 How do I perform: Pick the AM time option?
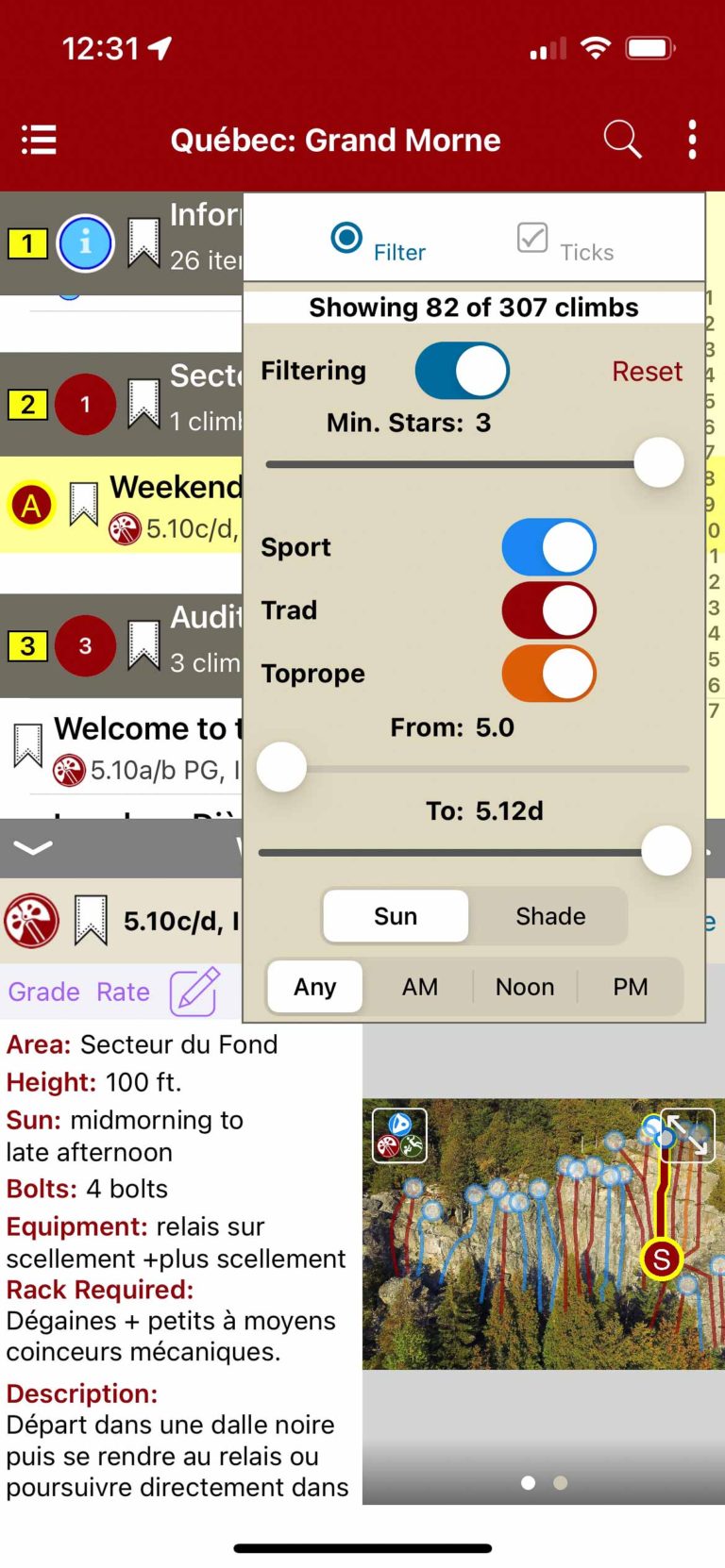pos(420,987)
